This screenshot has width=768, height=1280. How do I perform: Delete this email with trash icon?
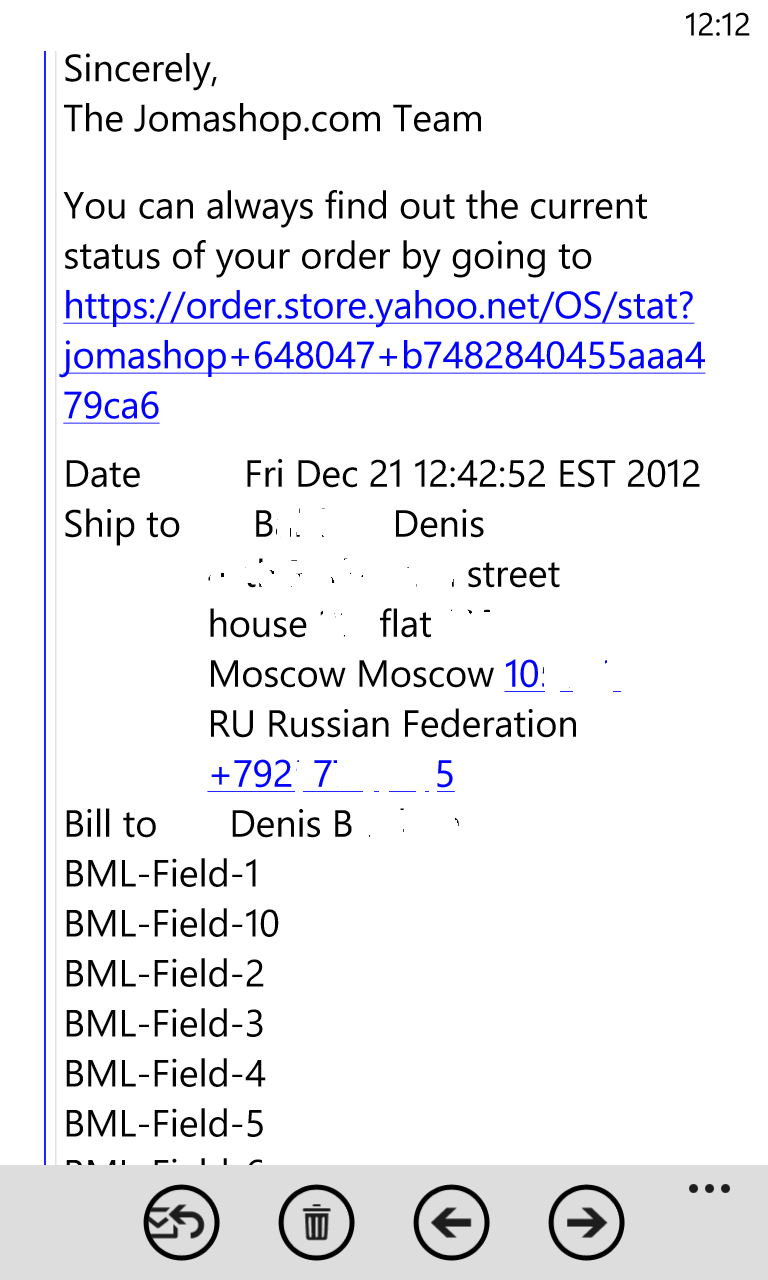(316, 1222)
